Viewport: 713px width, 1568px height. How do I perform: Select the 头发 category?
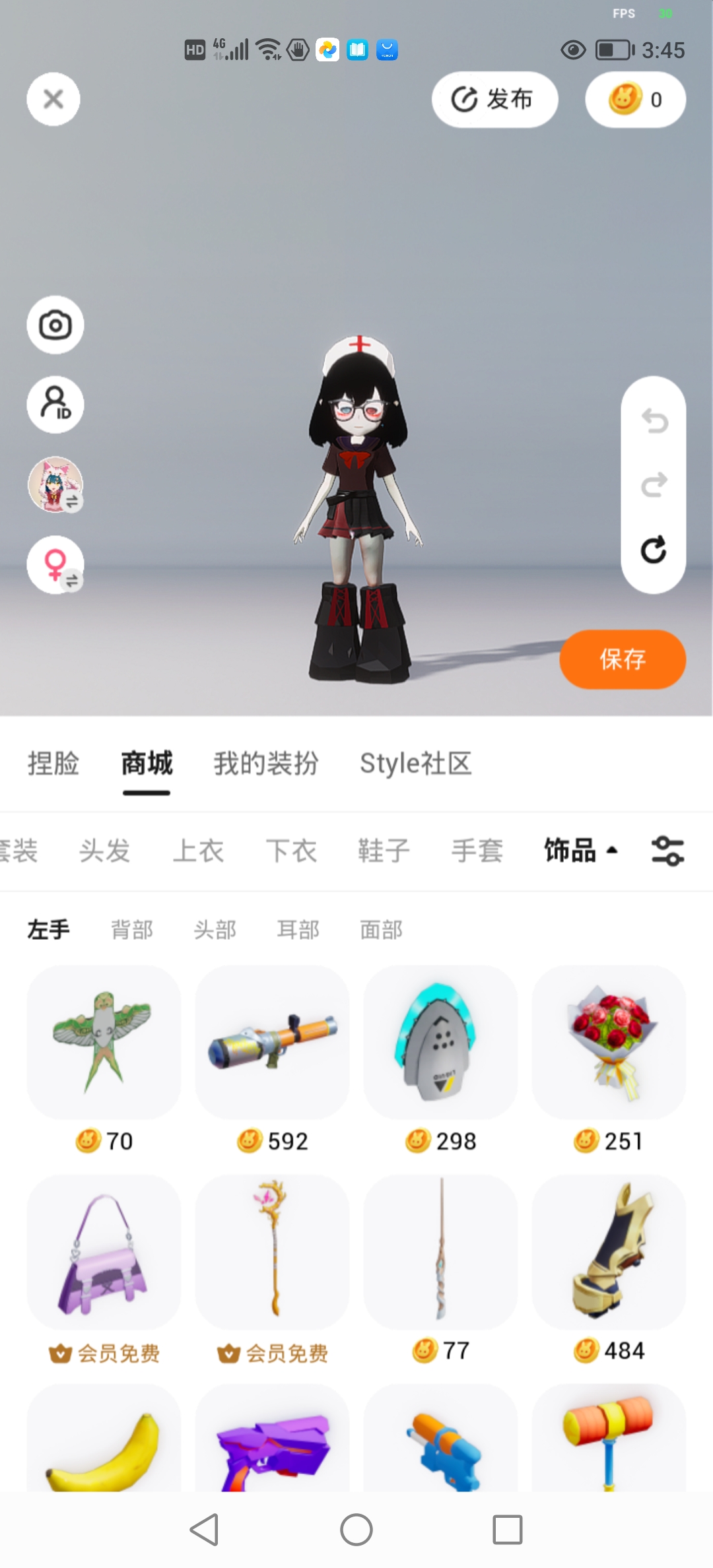pyautogui.click(x=104, y=851)
